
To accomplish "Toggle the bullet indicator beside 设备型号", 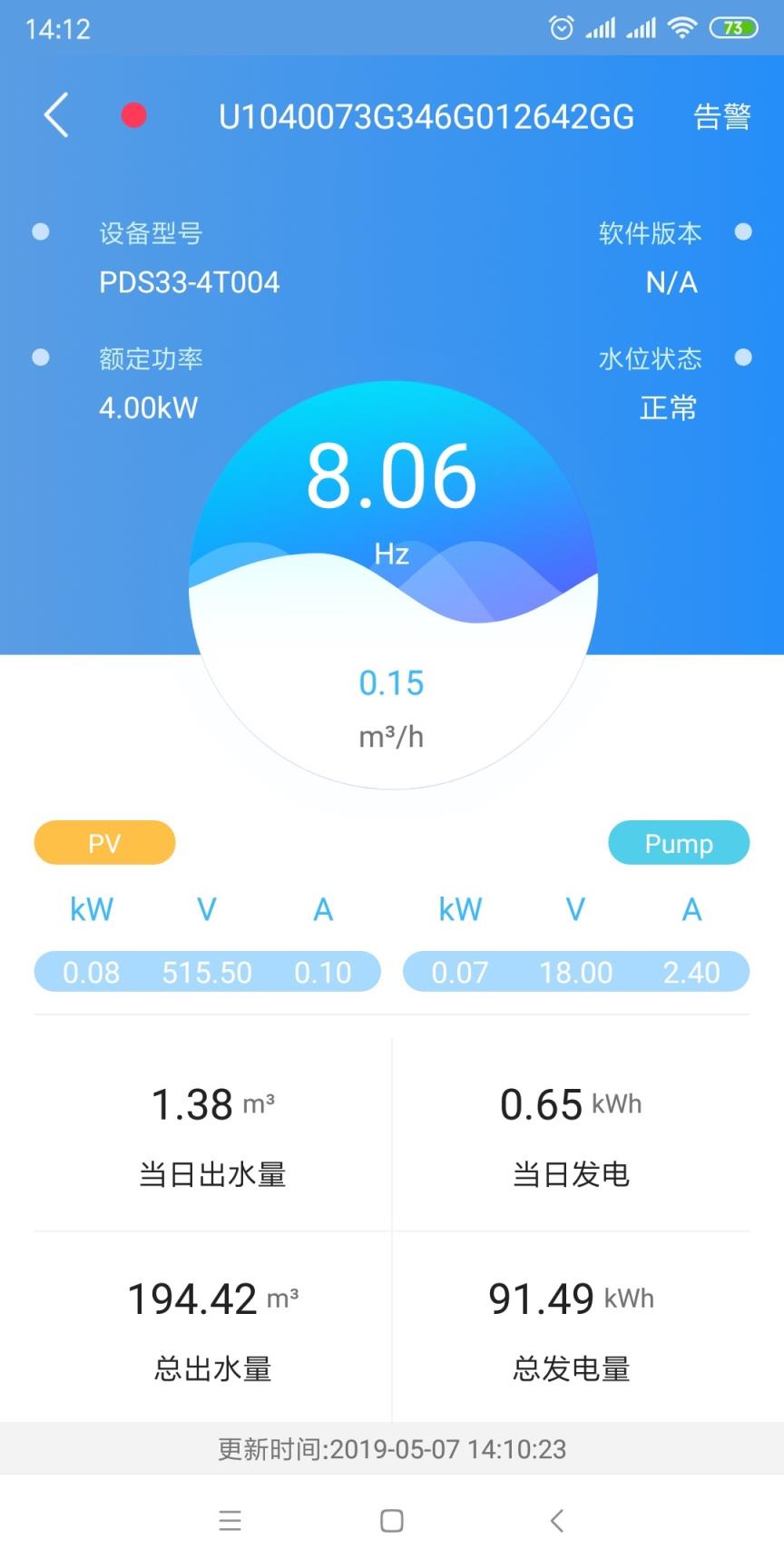I will 40,231.
